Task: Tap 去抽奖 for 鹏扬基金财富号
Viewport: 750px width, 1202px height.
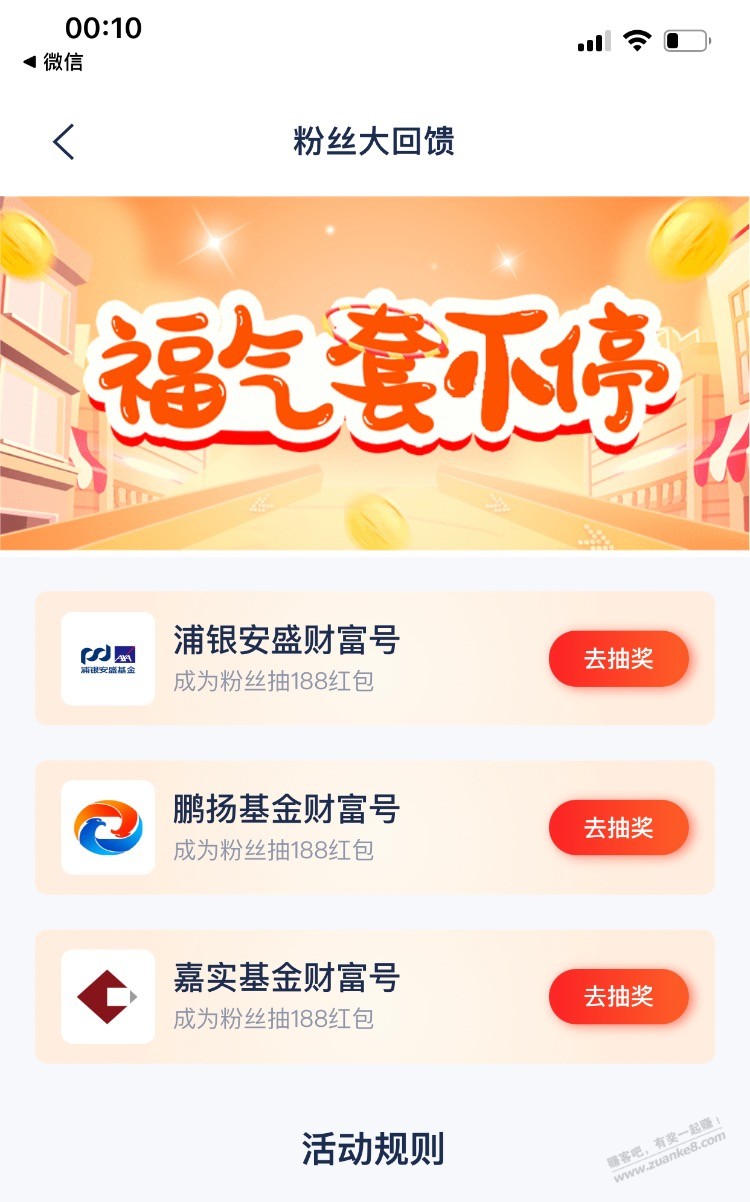Action: (618, 828)
